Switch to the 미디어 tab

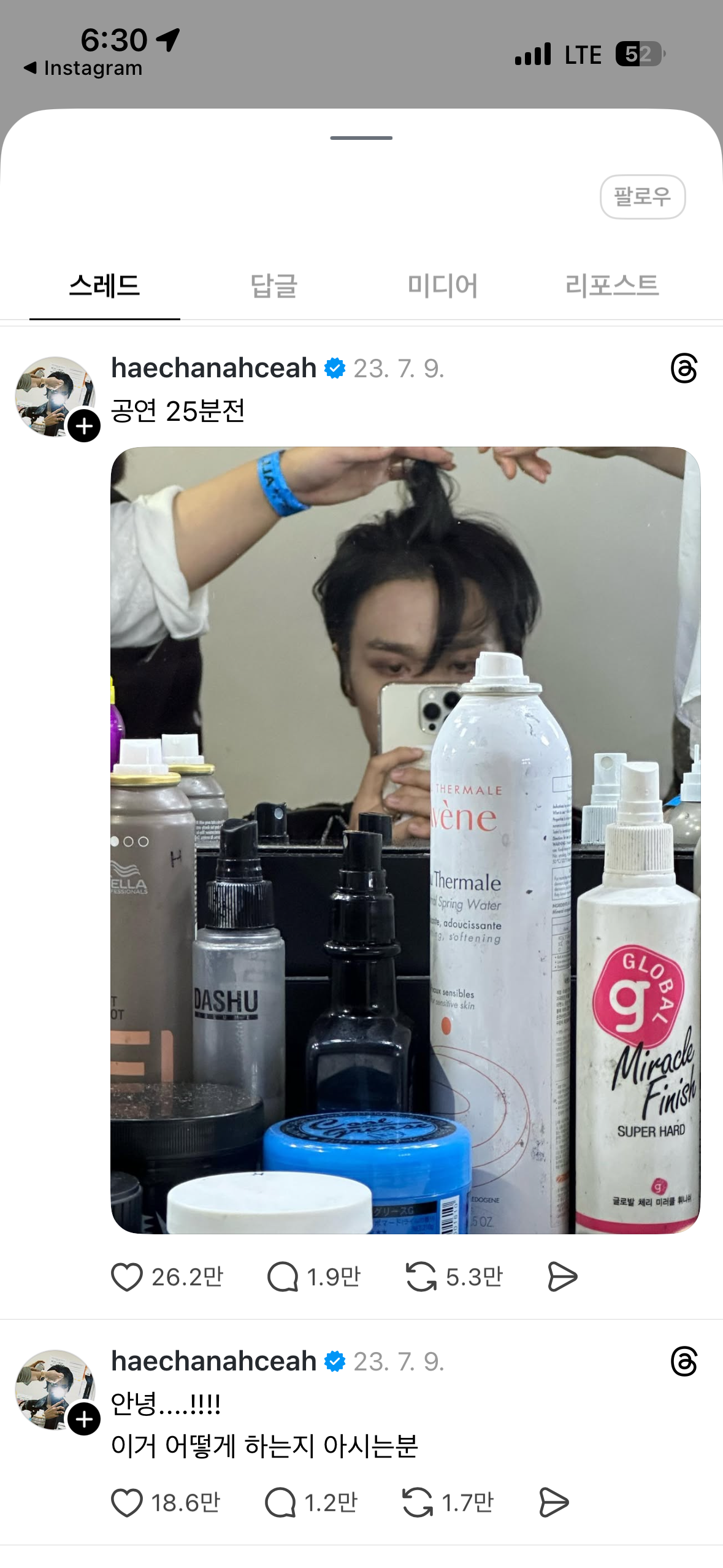[x=442, y=286]
